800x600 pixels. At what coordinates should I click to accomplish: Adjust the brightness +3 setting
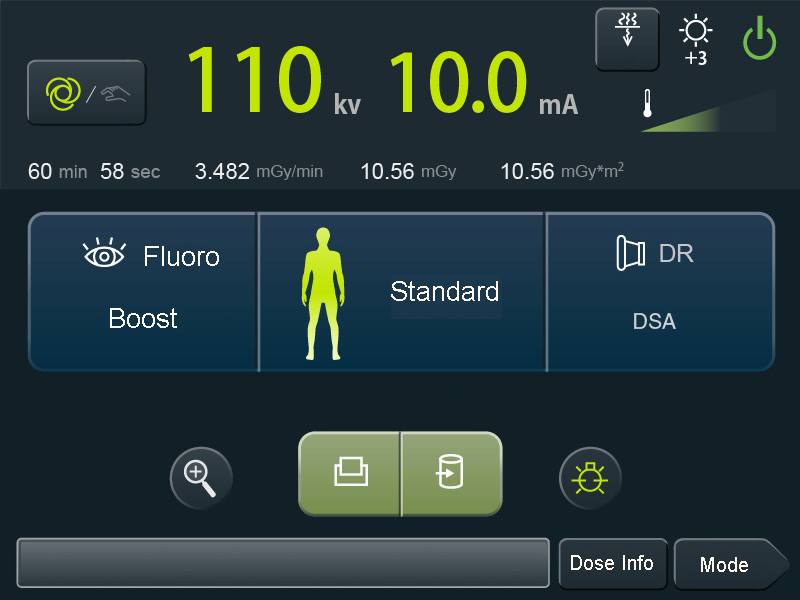pos(695,40)
